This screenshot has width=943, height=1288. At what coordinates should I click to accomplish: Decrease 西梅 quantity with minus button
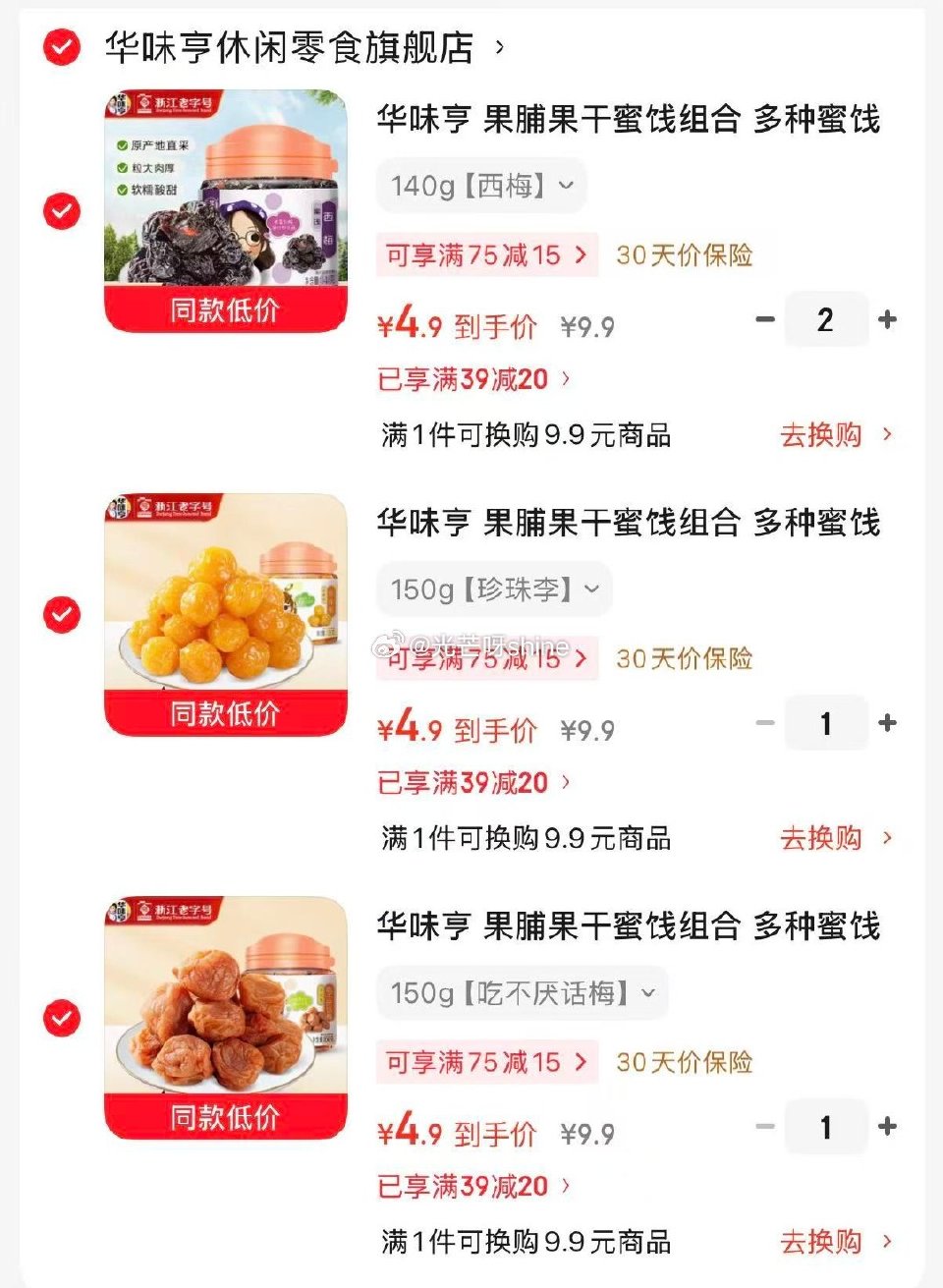(x=765, y=319)
